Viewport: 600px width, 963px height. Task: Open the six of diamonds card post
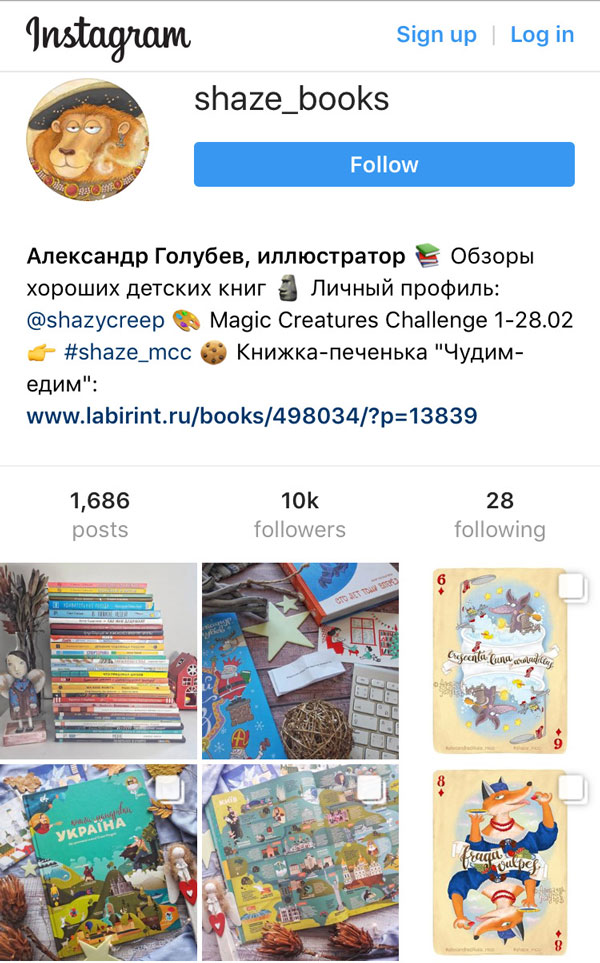coord(500,660)
